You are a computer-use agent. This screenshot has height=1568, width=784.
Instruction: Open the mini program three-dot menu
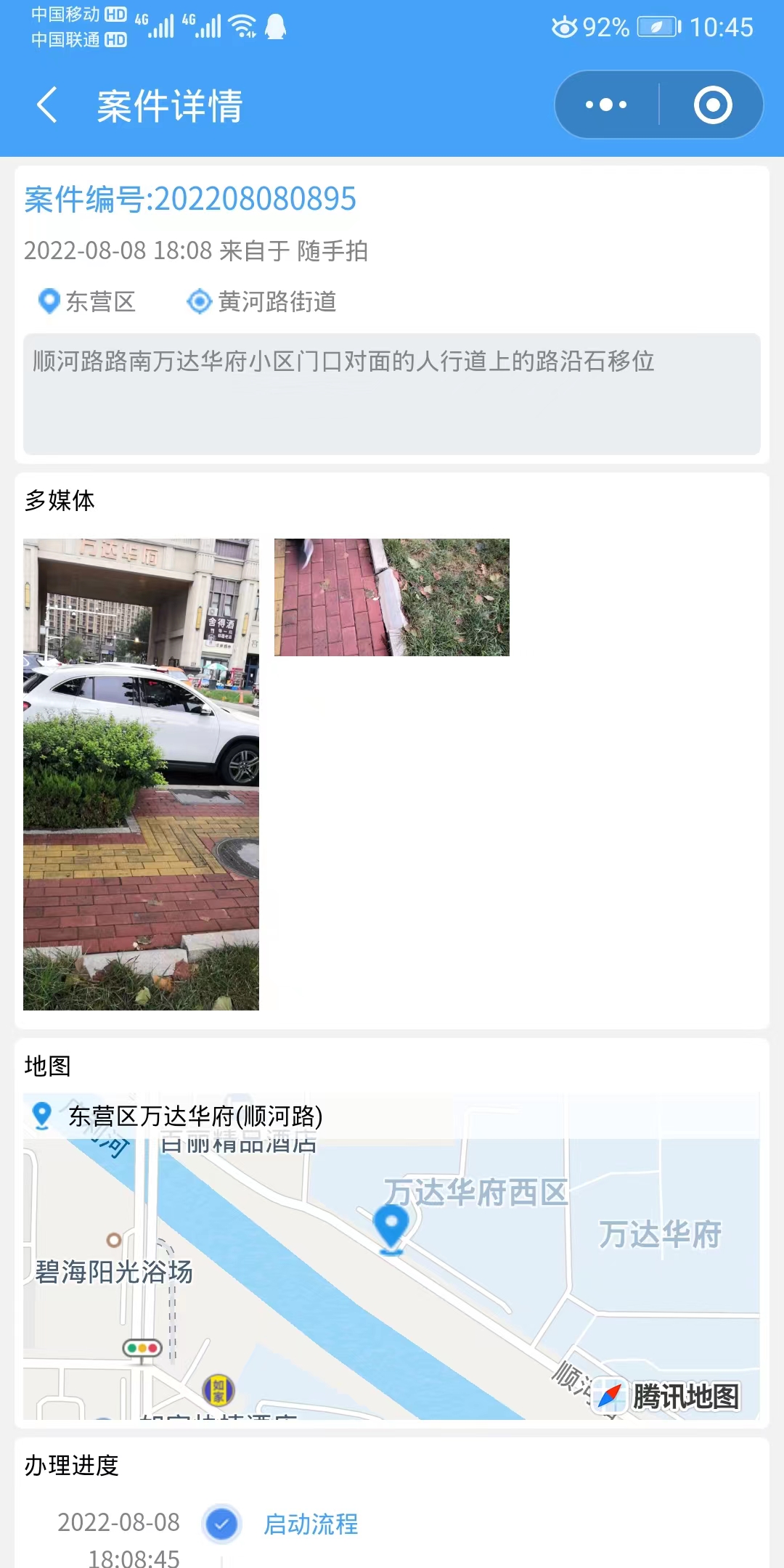(x=606, y=105)
